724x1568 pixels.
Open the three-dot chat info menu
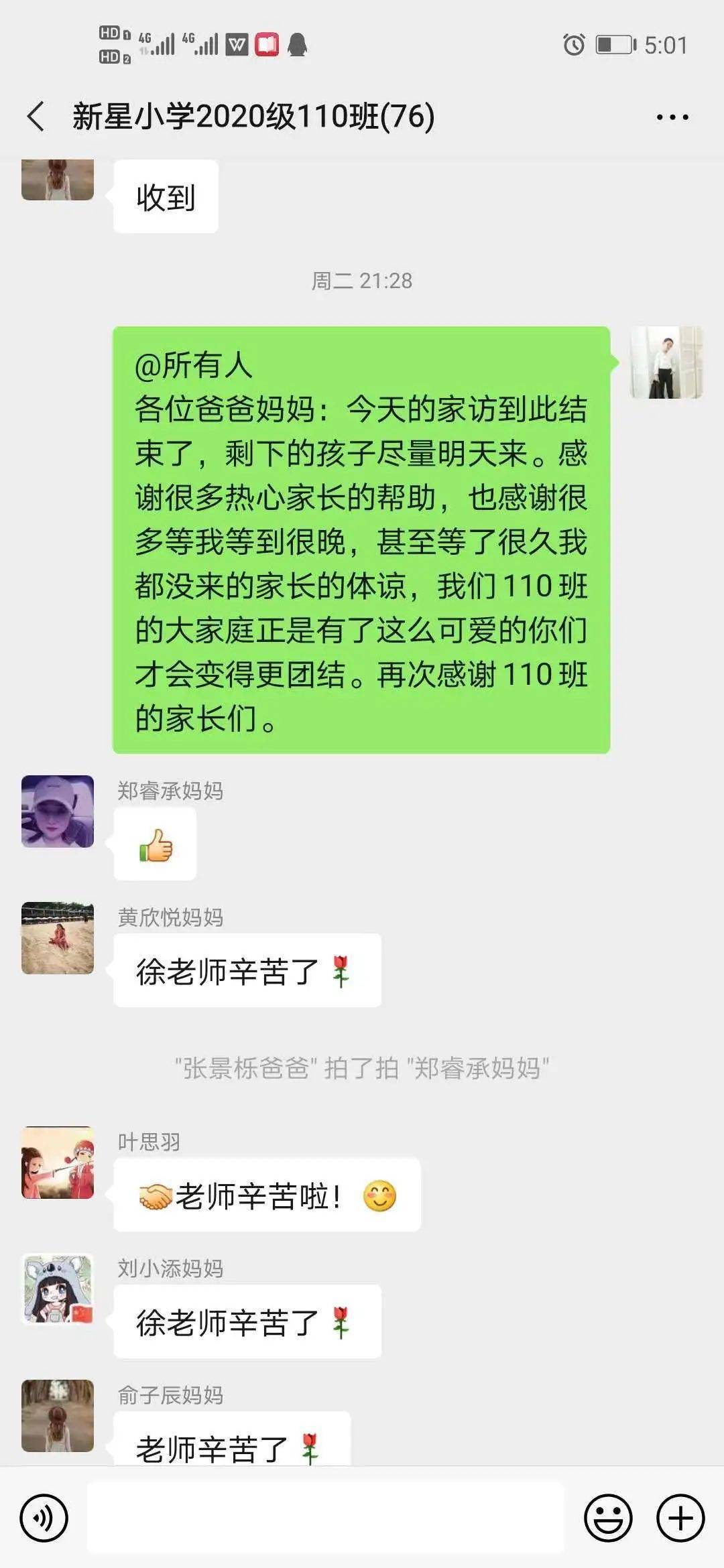click(672, 117)
